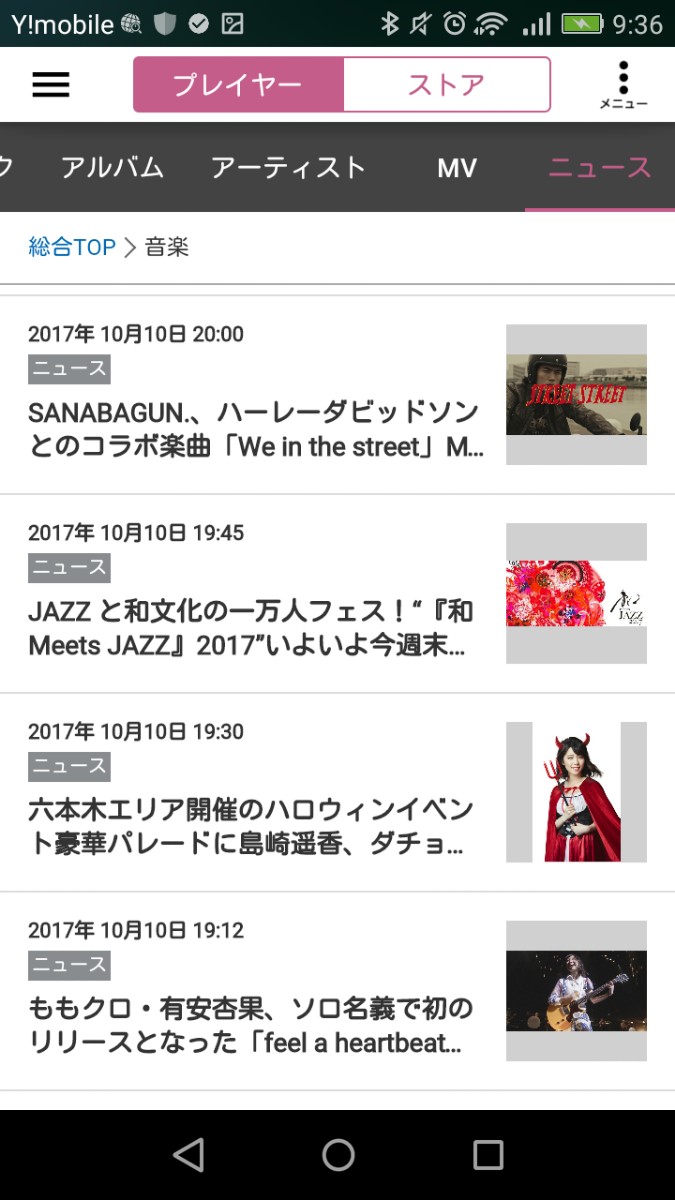Tap the Android back button
This screenshot has width=675, height=1200.
coord(188,1155)
